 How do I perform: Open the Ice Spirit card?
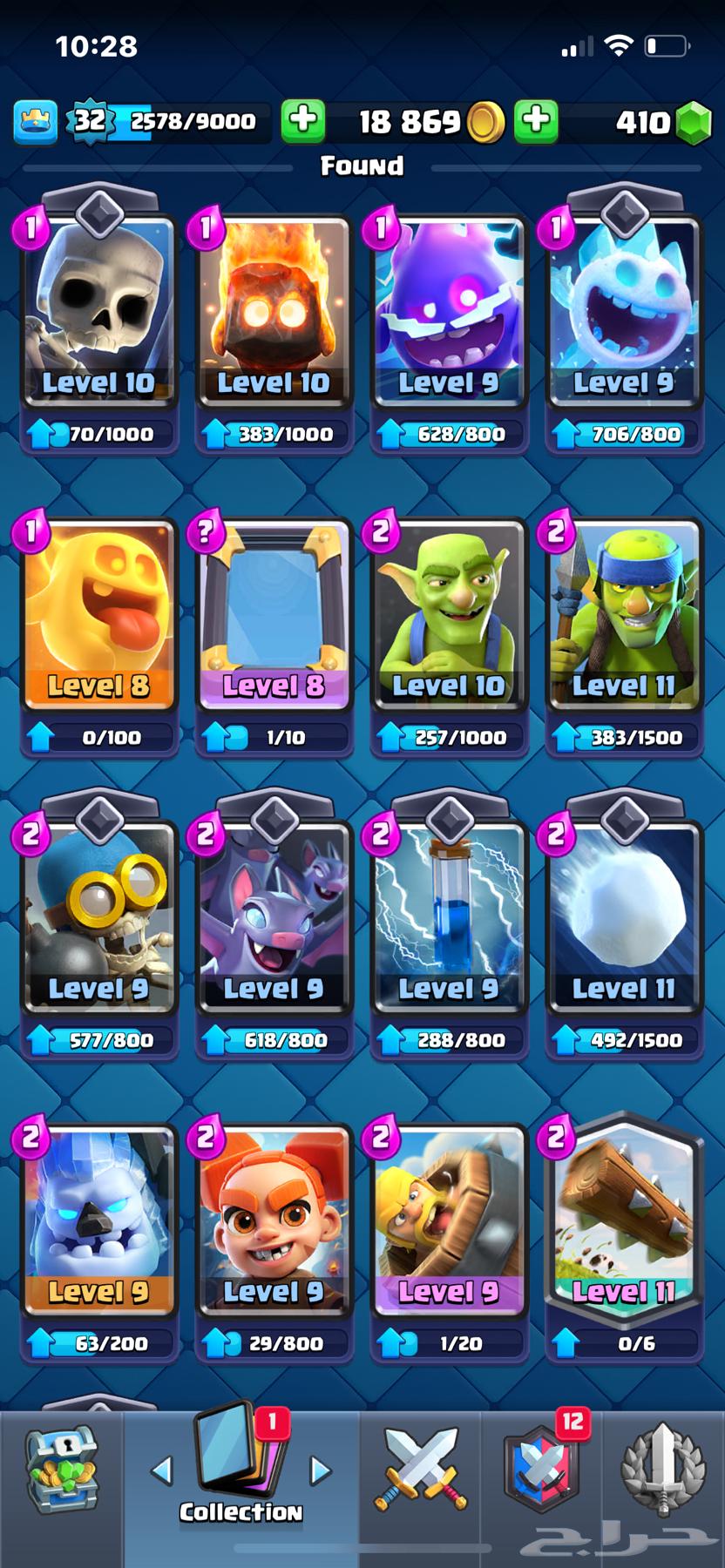[x=624, y=314]
